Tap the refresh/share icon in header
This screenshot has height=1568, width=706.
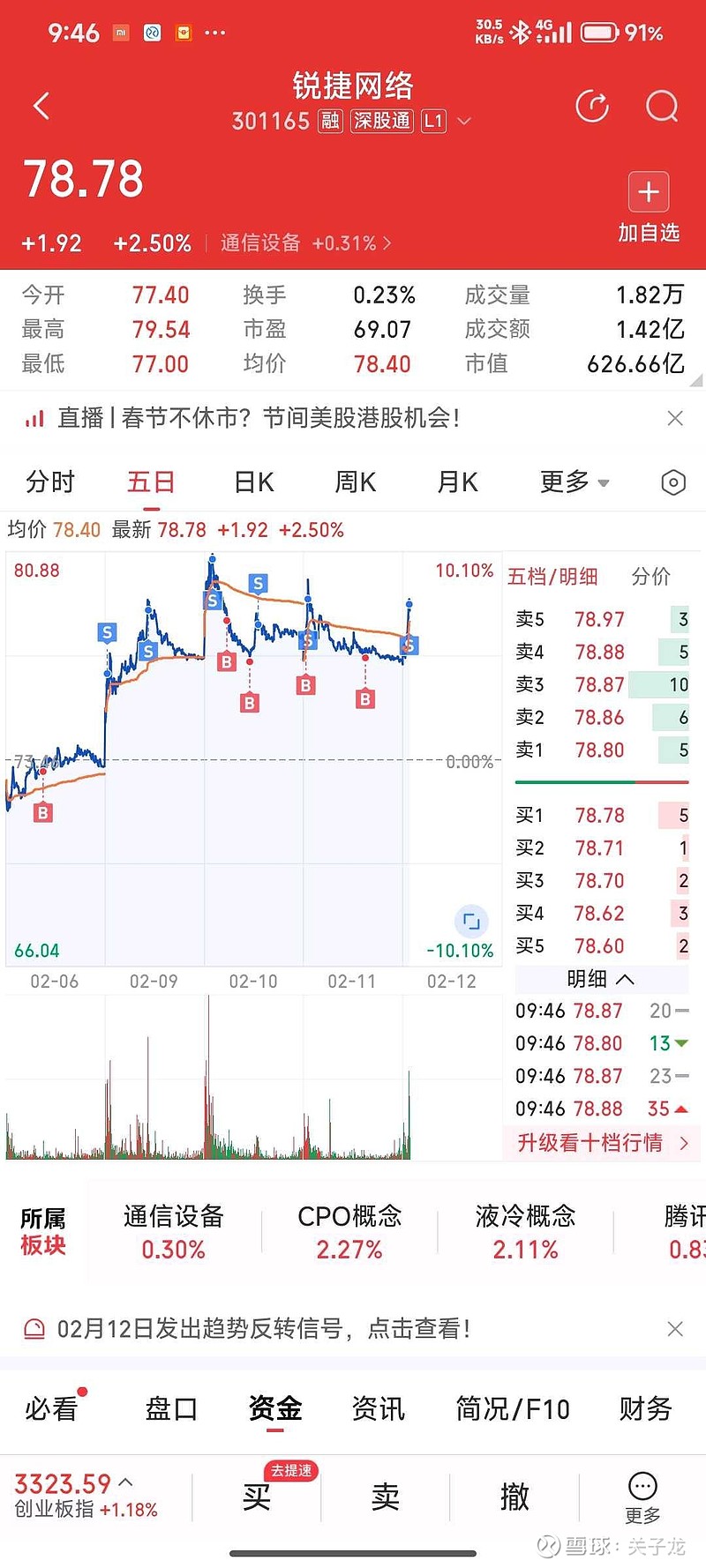coord(592,107)
